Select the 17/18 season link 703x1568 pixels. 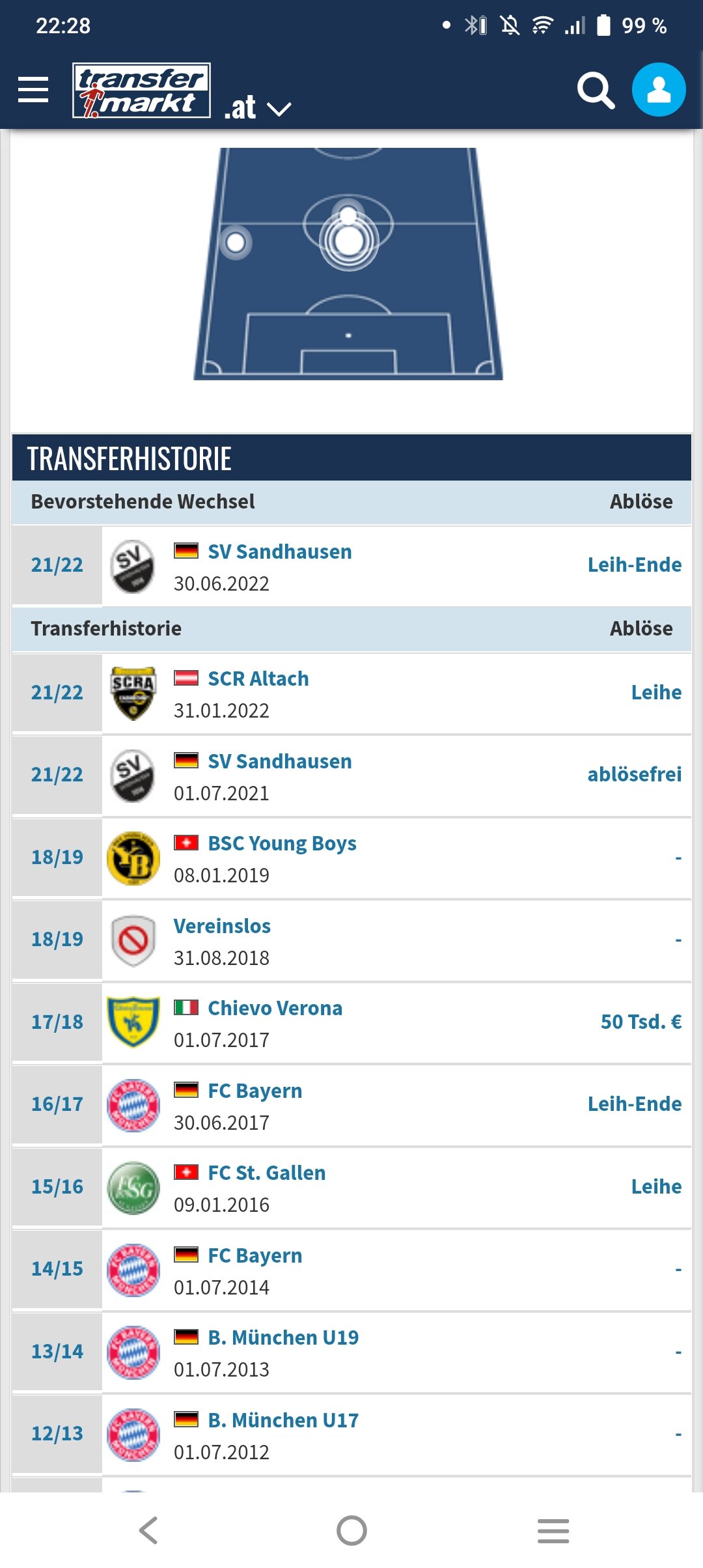(57, 1022)
